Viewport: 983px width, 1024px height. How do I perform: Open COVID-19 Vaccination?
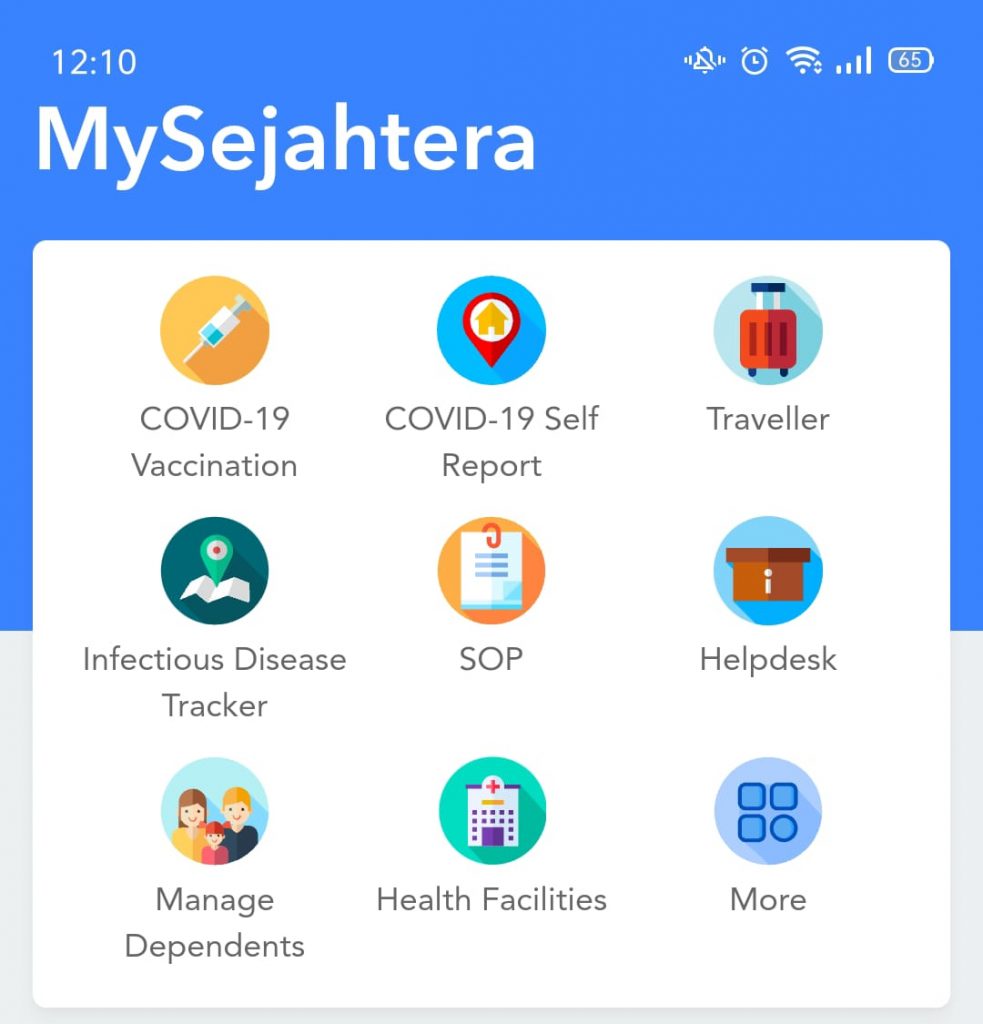(x=214, y=331)
